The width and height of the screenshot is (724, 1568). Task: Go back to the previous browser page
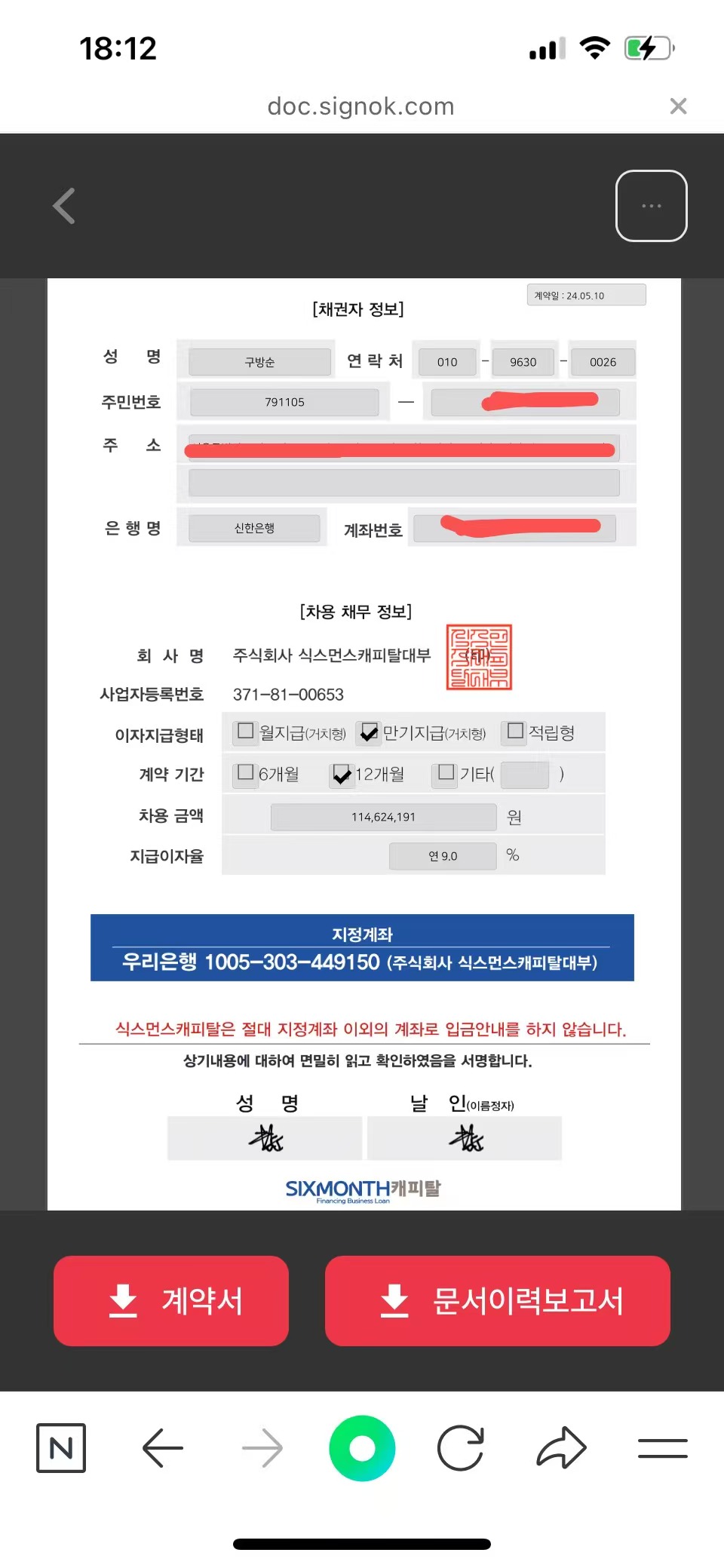tap(163, 1448)
